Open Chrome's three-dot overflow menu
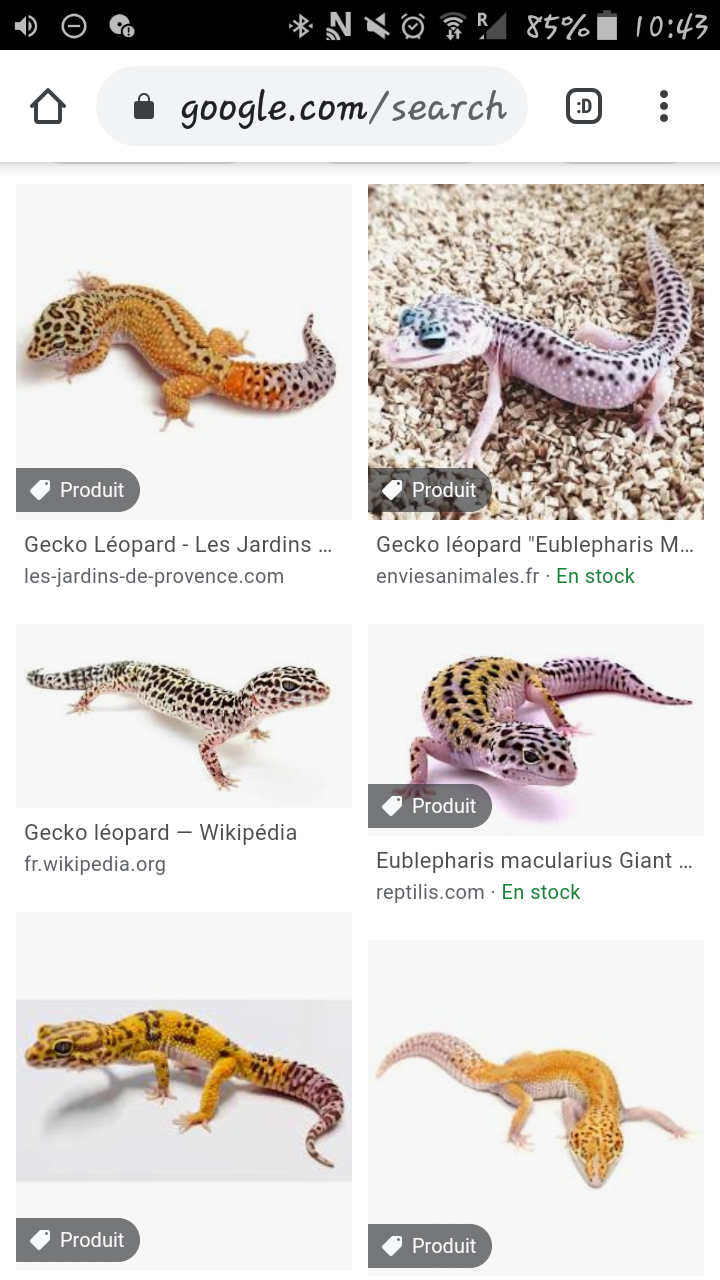Viewport: 720px width, 1280px height. click(663, 106)
